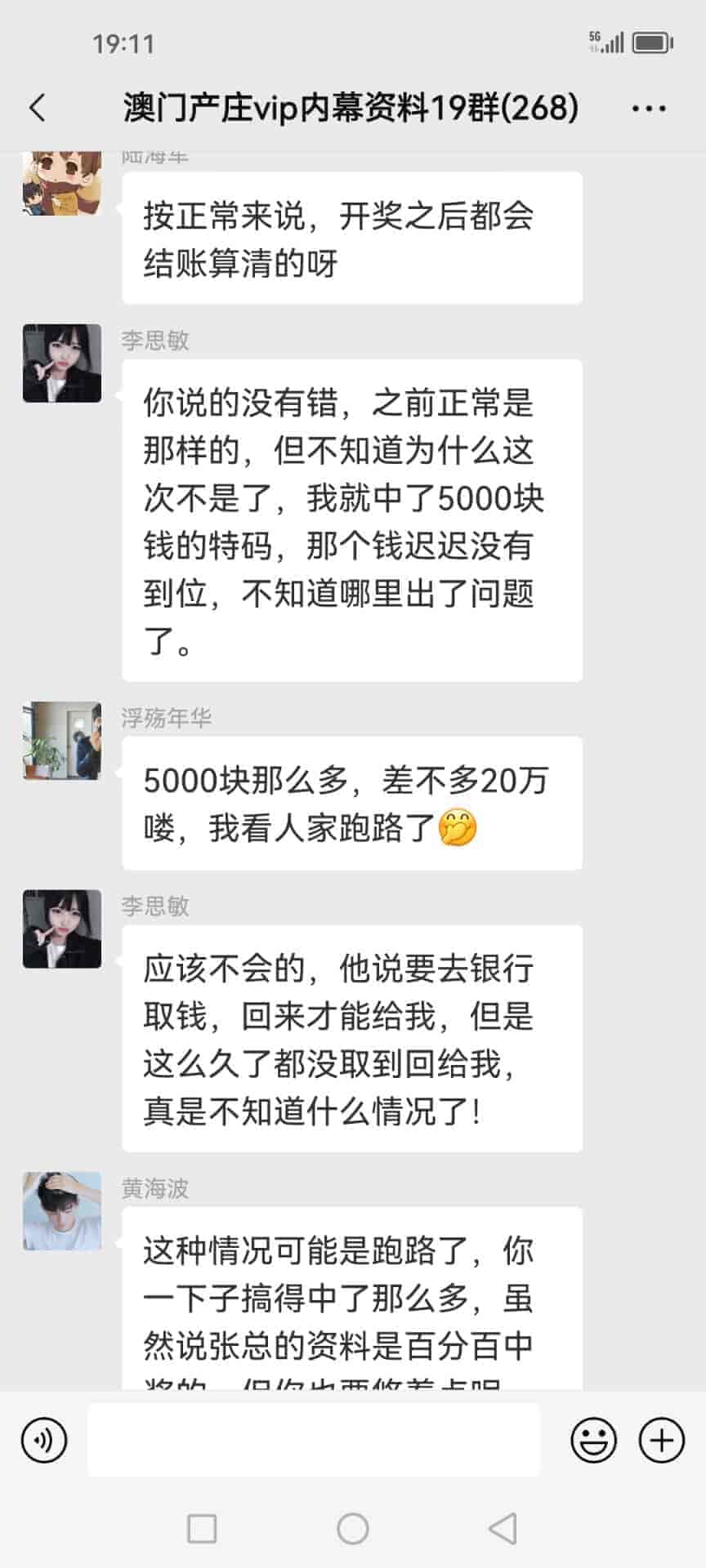The height and width of the screenshot is (1568, 706).
Task: Switch to voice message input
Action: [x=44, y=1440]
